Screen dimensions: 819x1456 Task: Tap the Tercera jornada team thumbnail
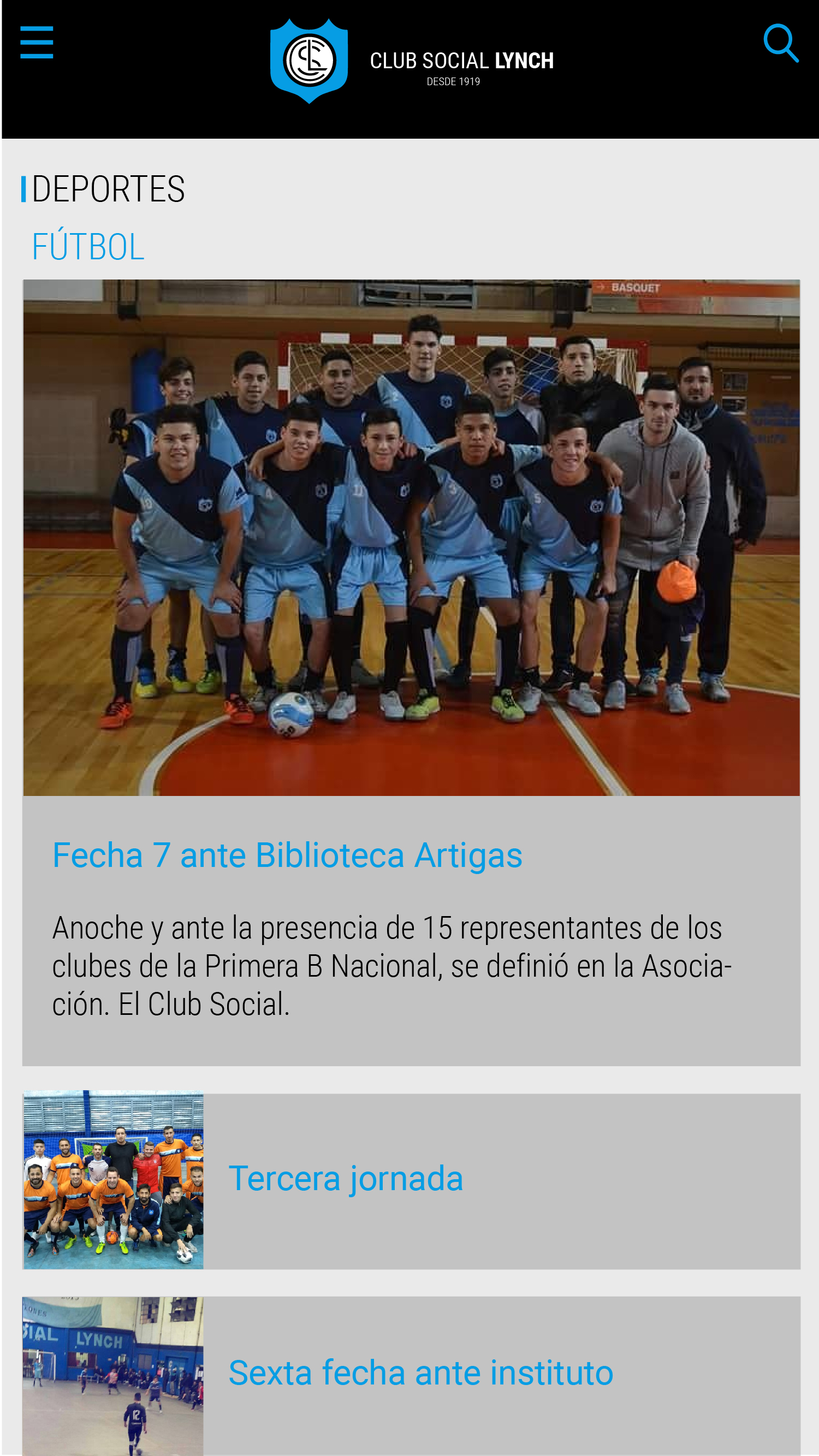click(x=113, y=1180)
